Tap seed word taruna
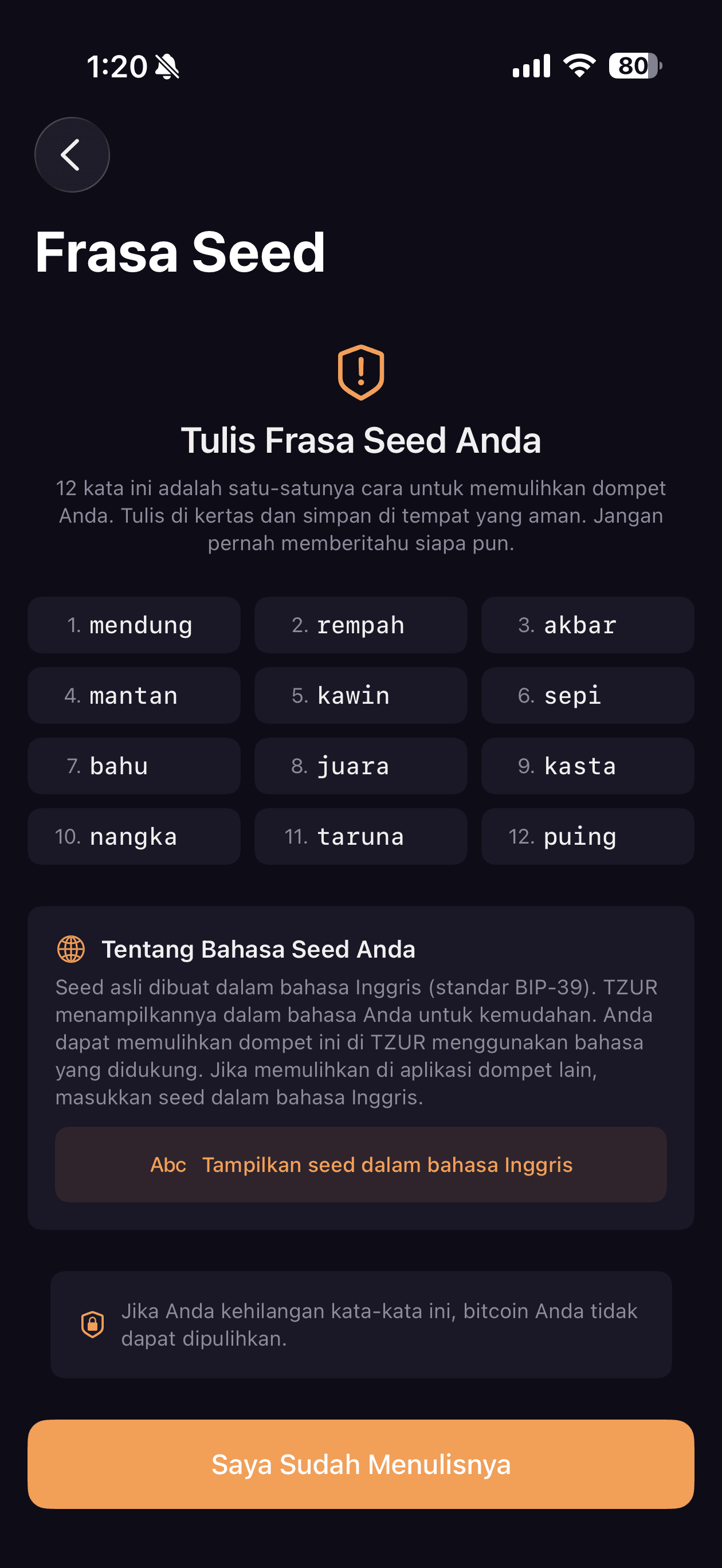This screenshot has width=722, height=1568. (x=360, y=836)
